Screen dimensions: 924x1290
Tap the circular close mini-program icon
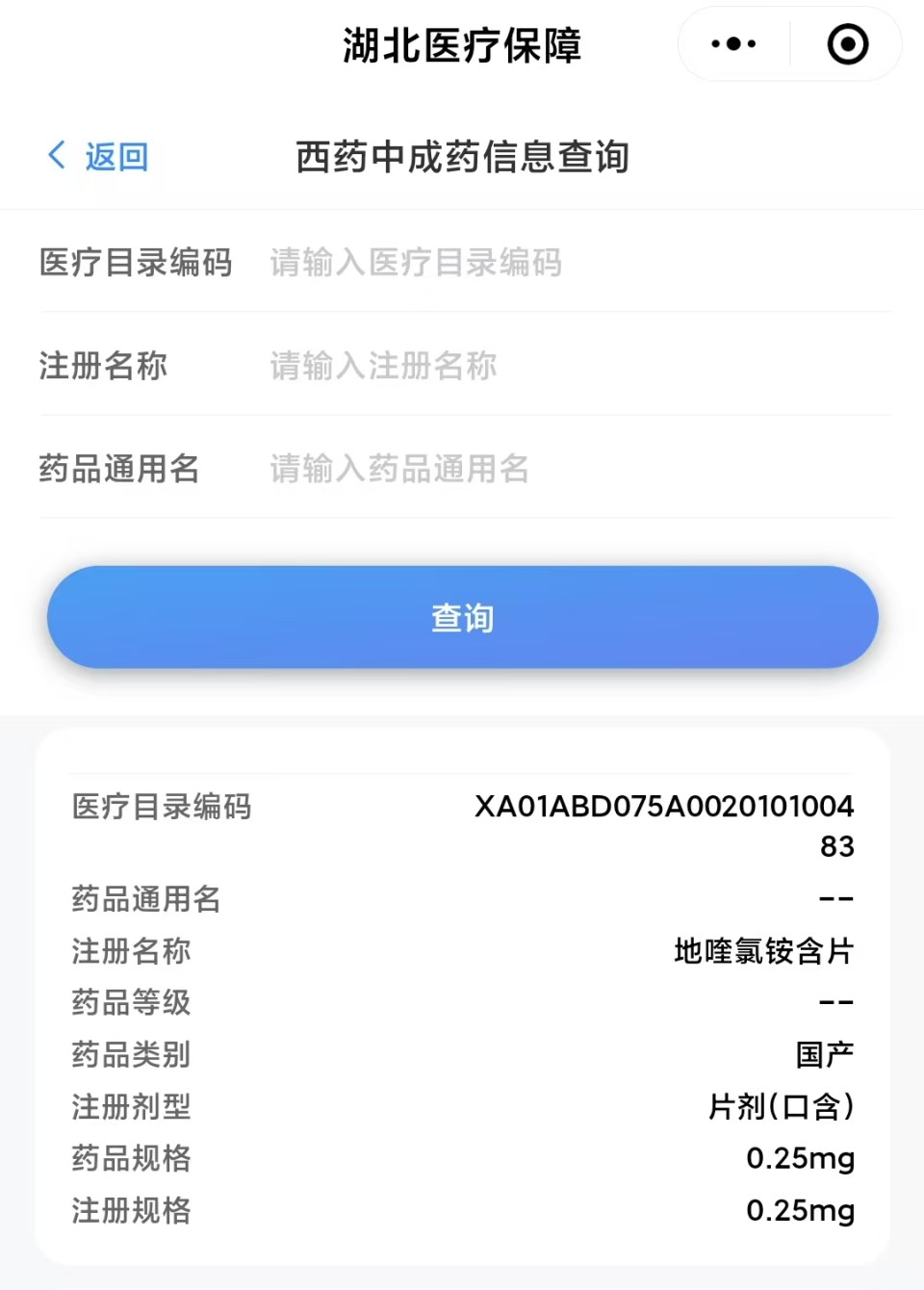click(846, 43)
